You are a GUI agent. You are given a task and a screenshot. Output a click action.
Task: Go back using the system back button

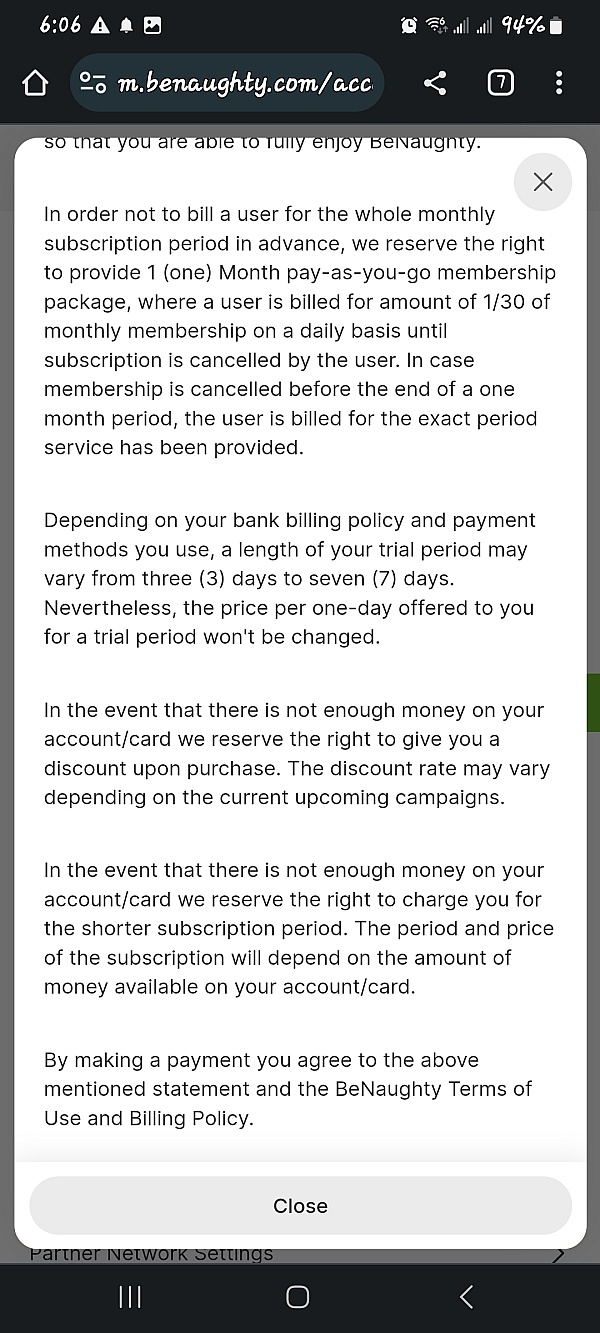click(466, 1297)
